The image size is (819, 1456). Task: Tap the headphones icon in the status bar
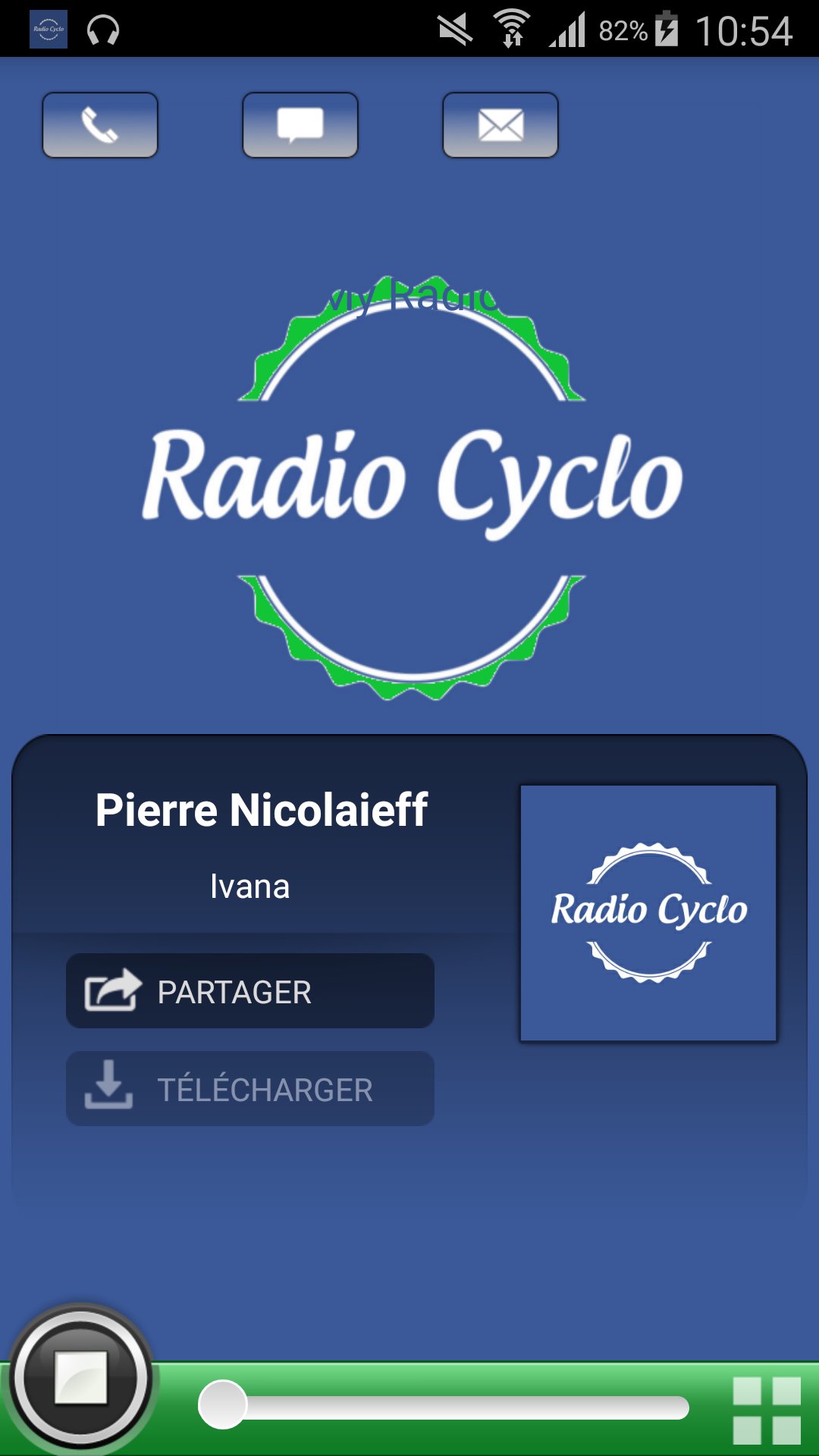coord(102,29)
